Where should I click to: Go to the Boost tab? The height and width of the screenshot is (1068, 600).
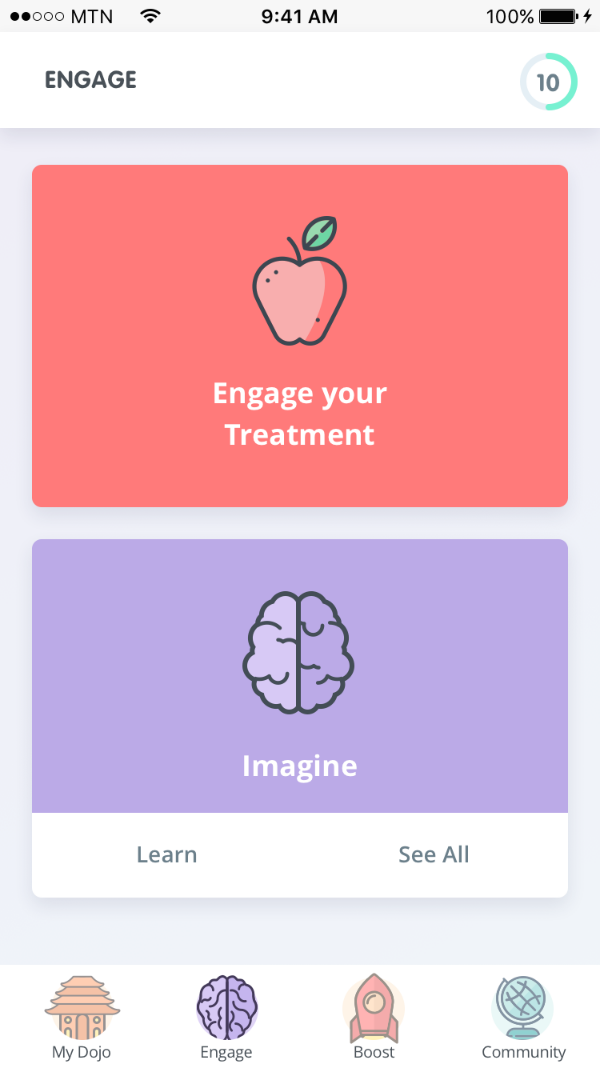click(x=373, y=1017)
